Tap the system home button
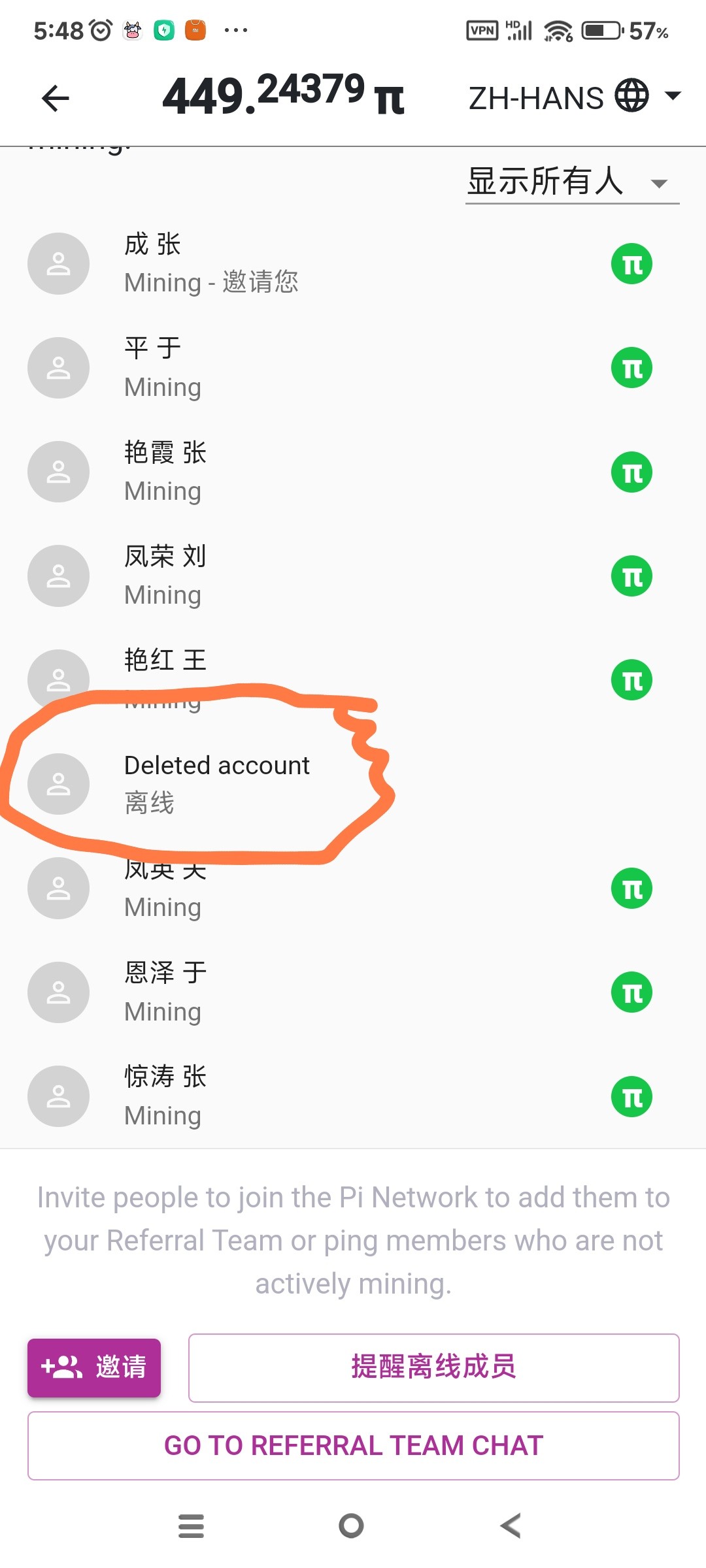This screenshot has height=1568, width=706. click(x=351, y=1526)
